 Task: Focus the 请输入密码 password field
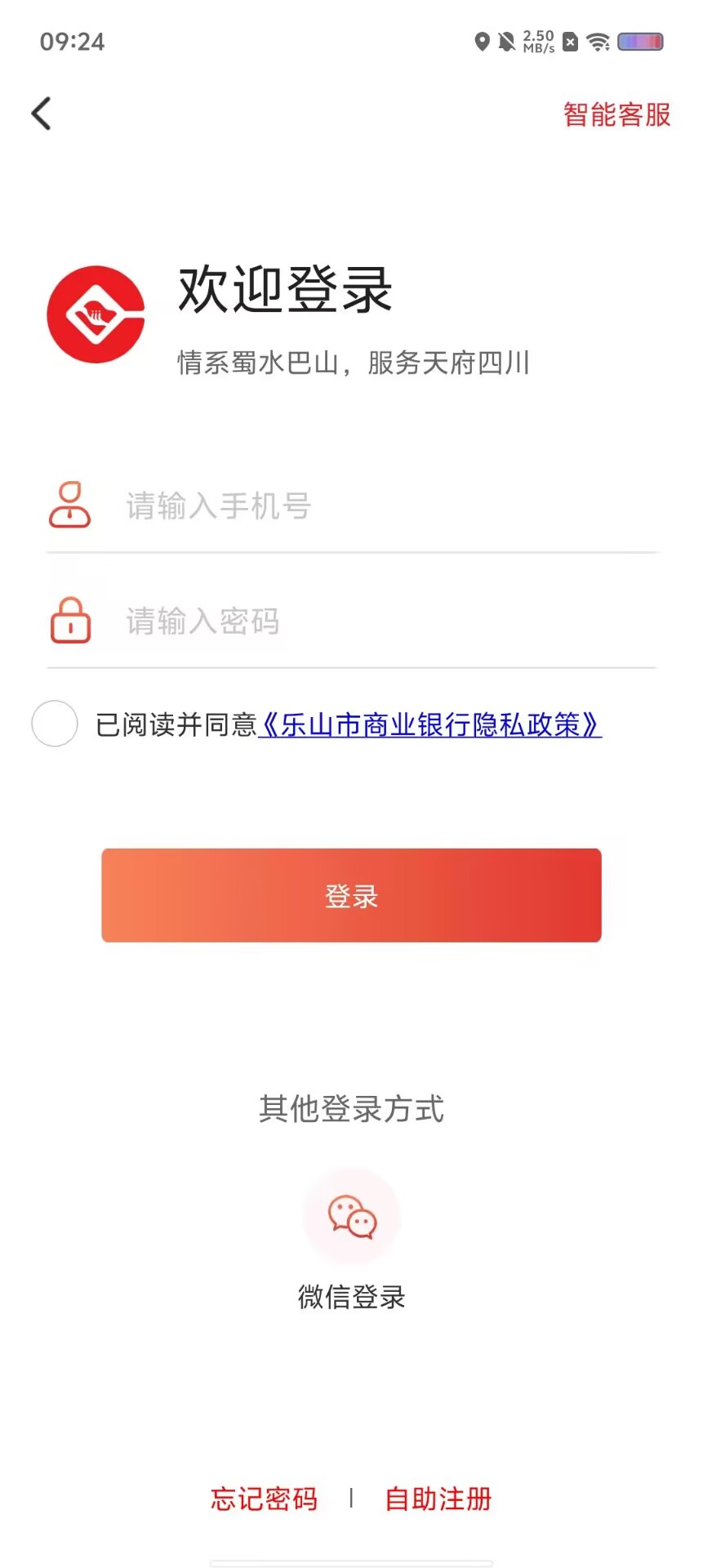tap(351, 621)
